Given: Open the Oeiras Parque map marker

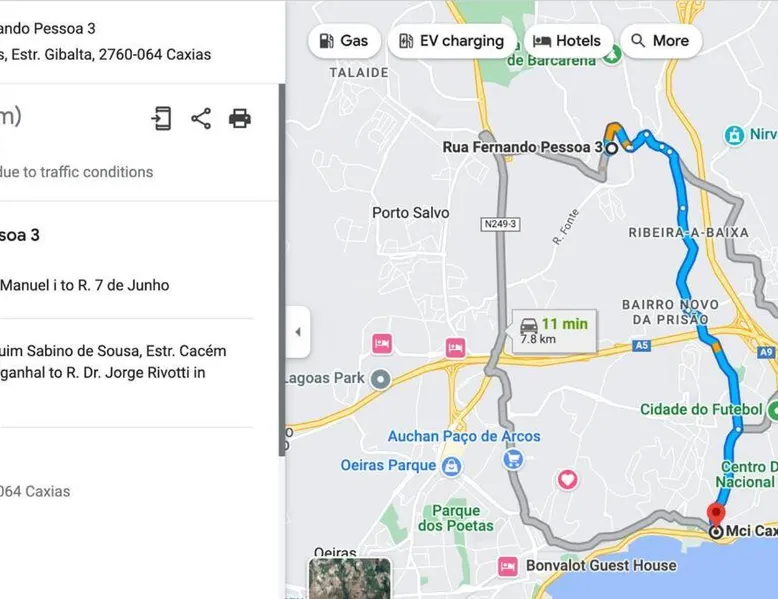Looking at the screenshot, I should 452,466.
